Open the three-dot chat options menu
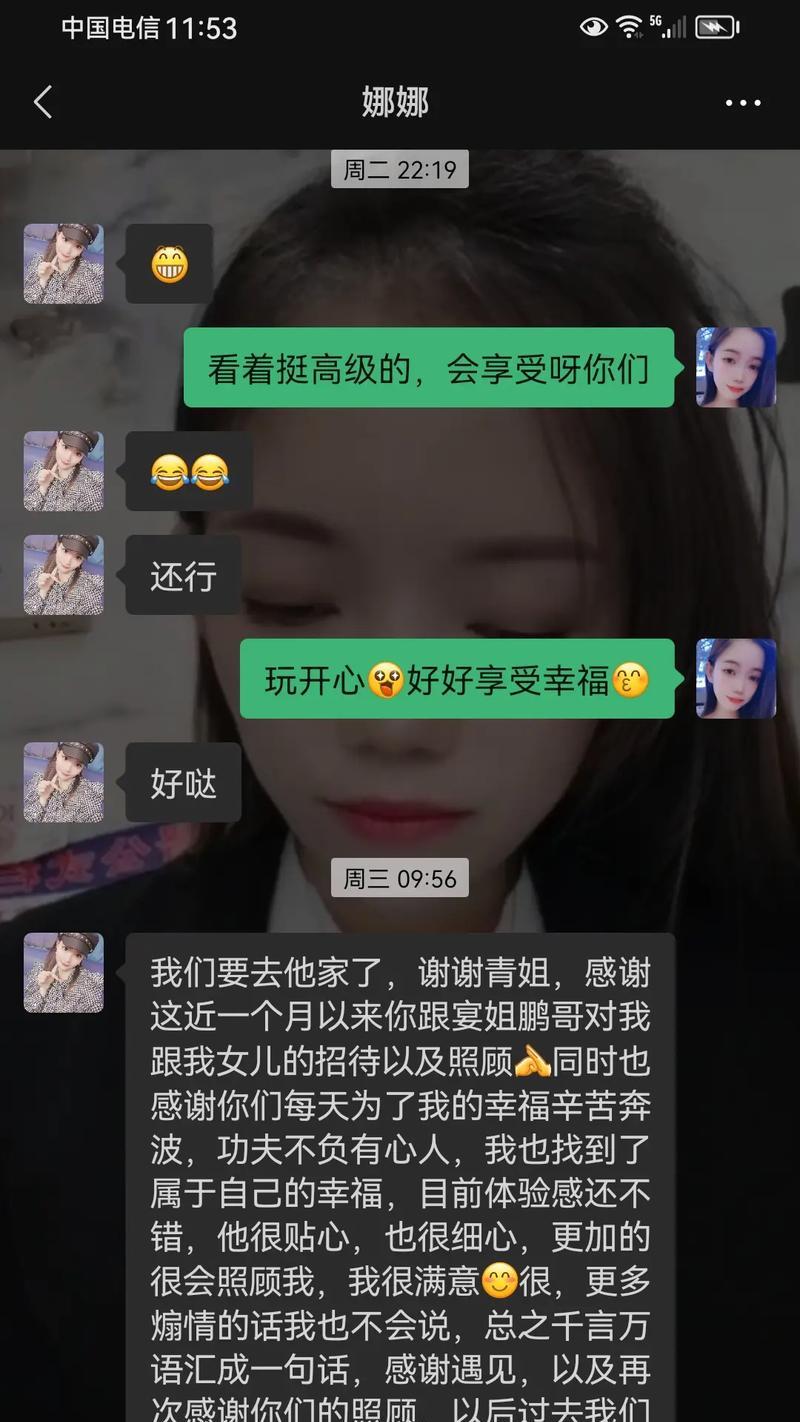 742,103
